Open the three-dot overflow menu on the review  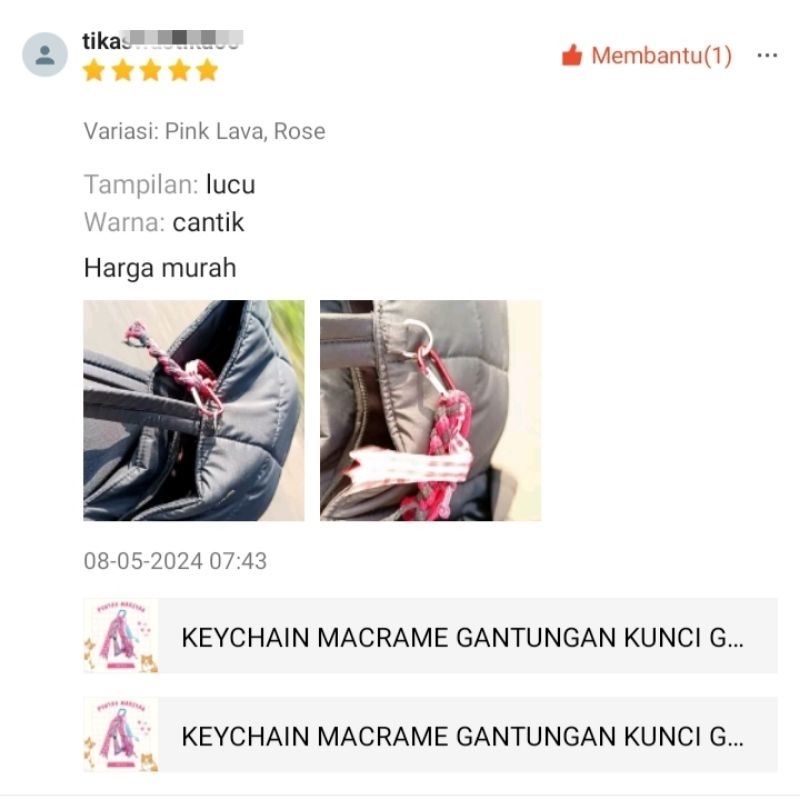pyautogui.click(x=767, y=56)
